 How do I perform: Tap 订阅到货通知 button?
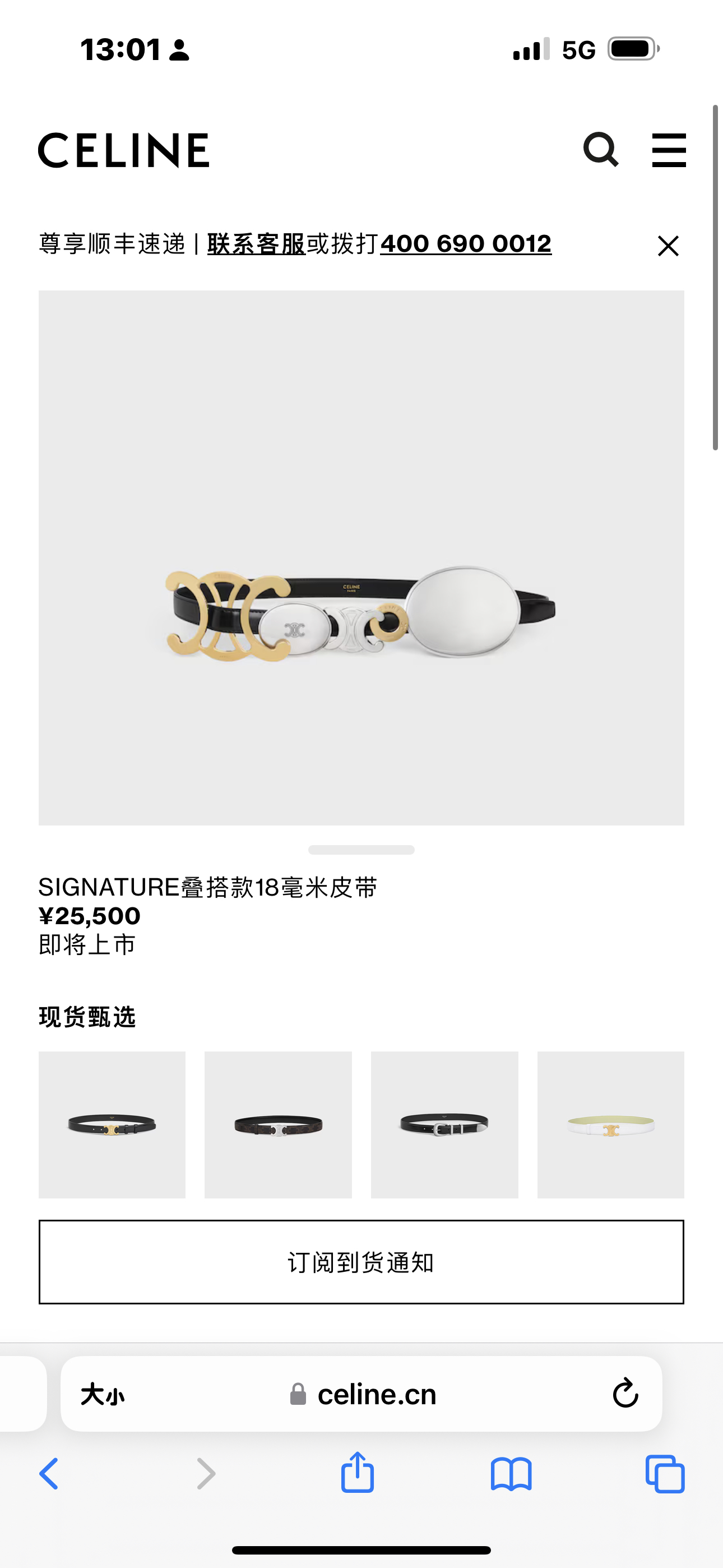361,1262
